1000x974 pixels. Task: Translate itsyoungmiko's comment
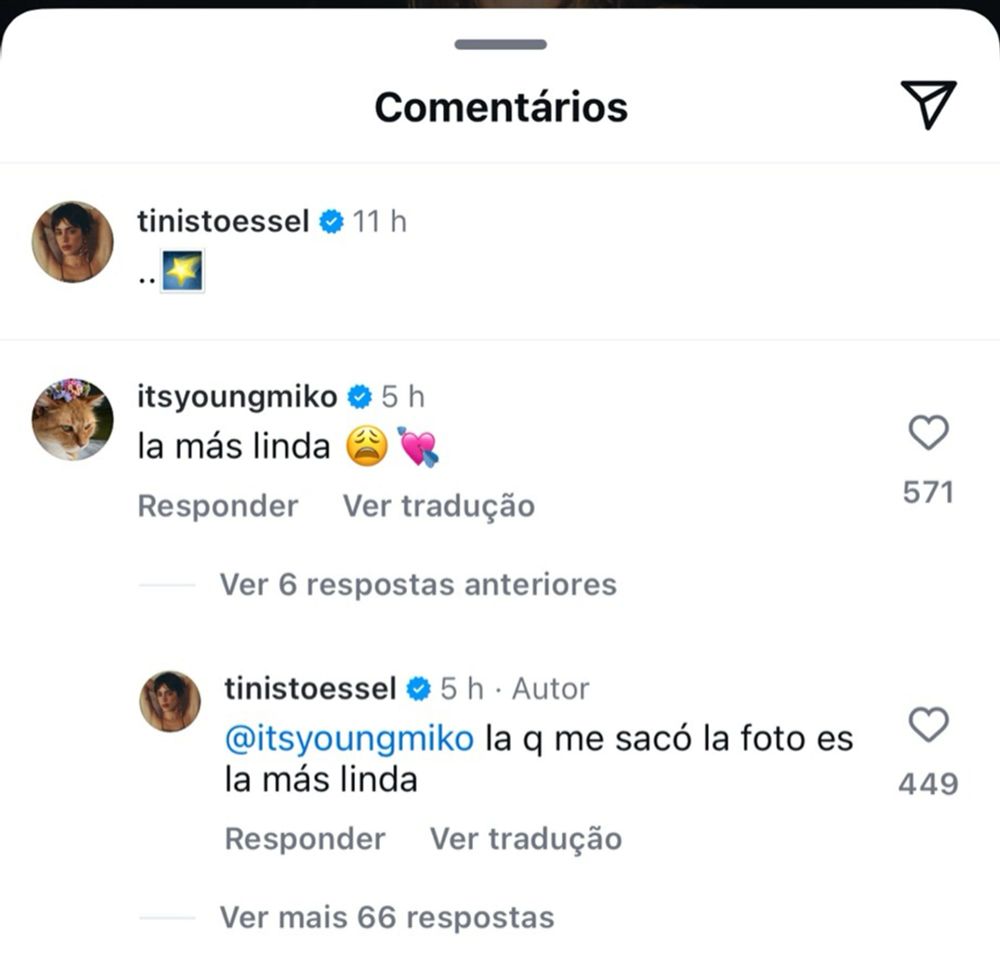click(438, 506)
